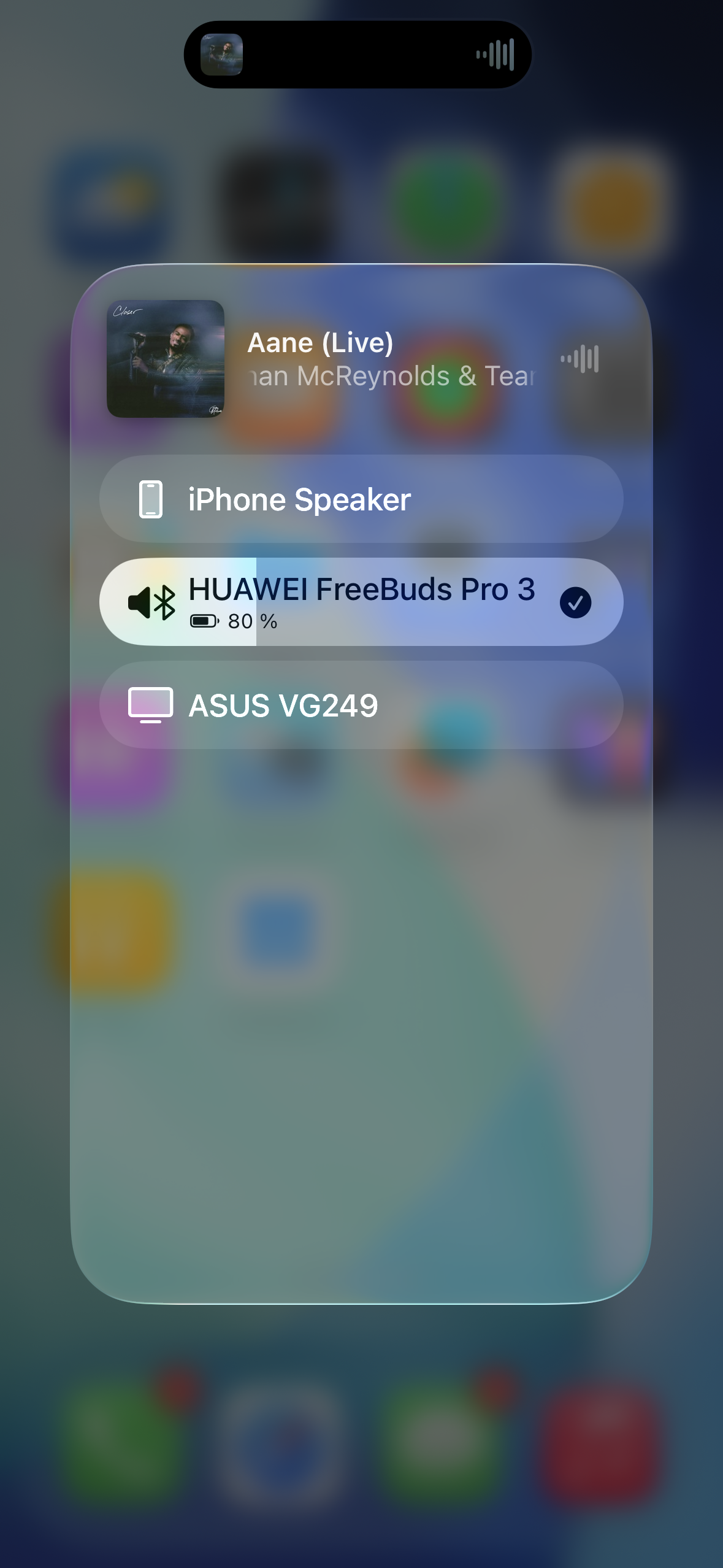Viewport: 723px width, 1568px height.
Task: Select iPhone Speaker as audio output
Action: point(361,499)
